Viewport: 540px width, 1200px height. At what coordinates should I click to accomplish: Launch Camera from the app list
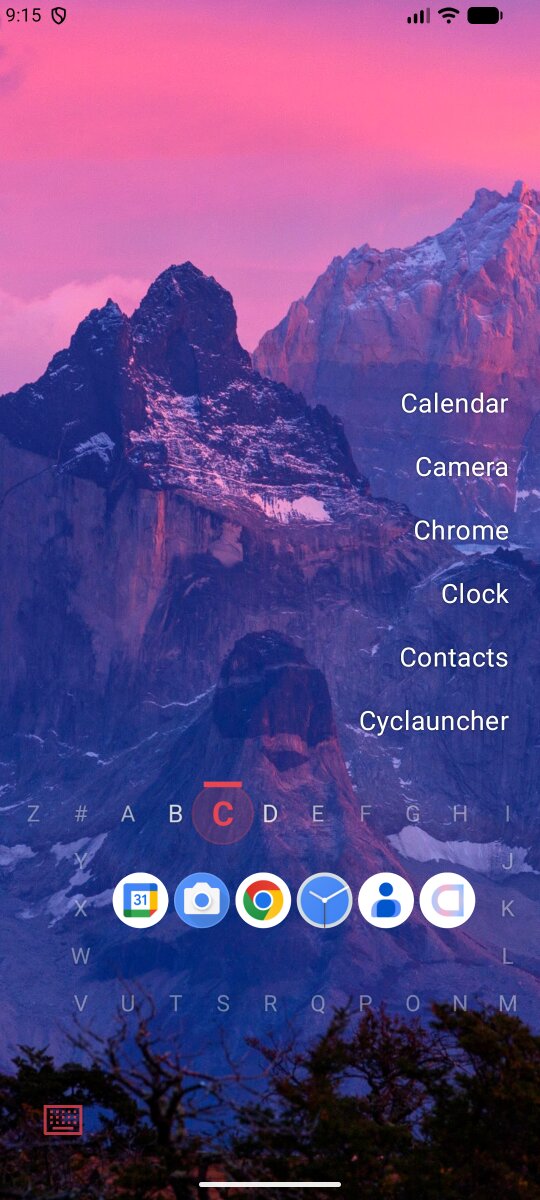462,467
